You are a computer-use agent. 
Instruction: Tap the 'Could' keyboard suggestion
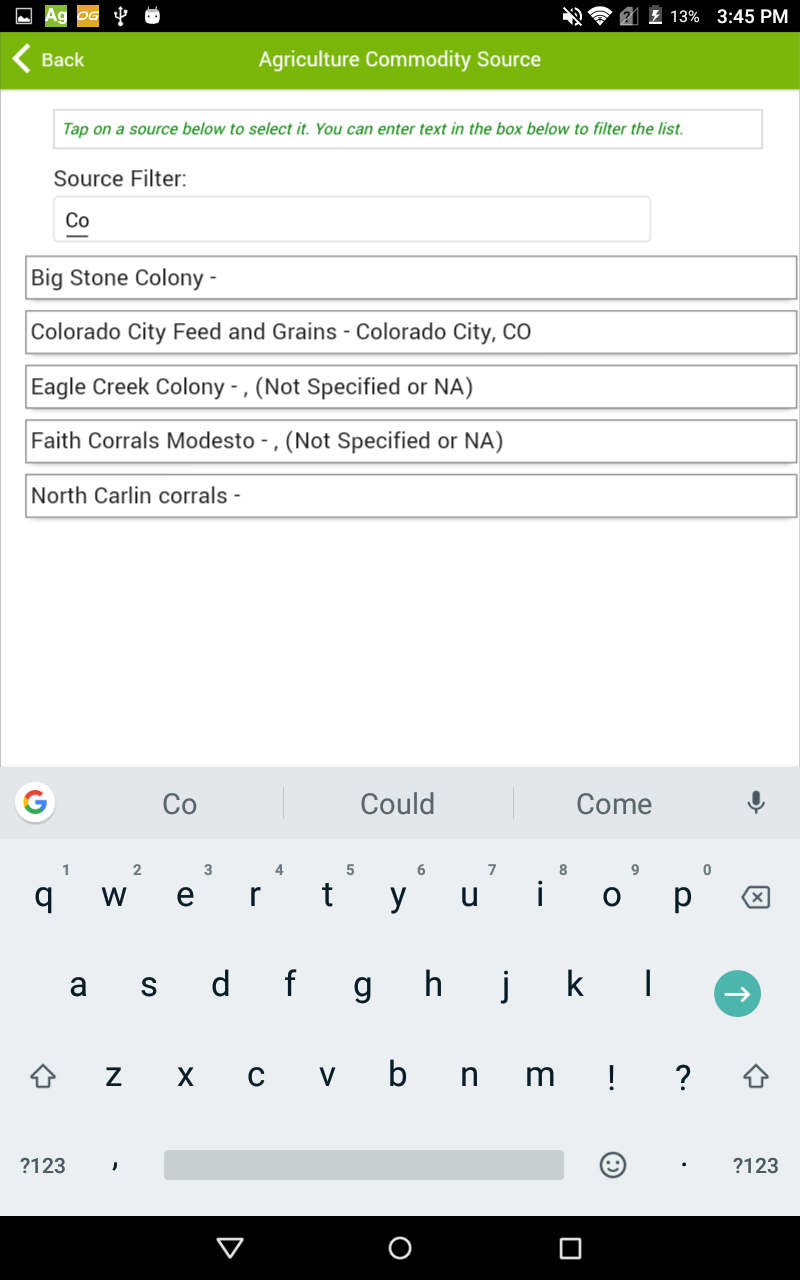point(398,804)
